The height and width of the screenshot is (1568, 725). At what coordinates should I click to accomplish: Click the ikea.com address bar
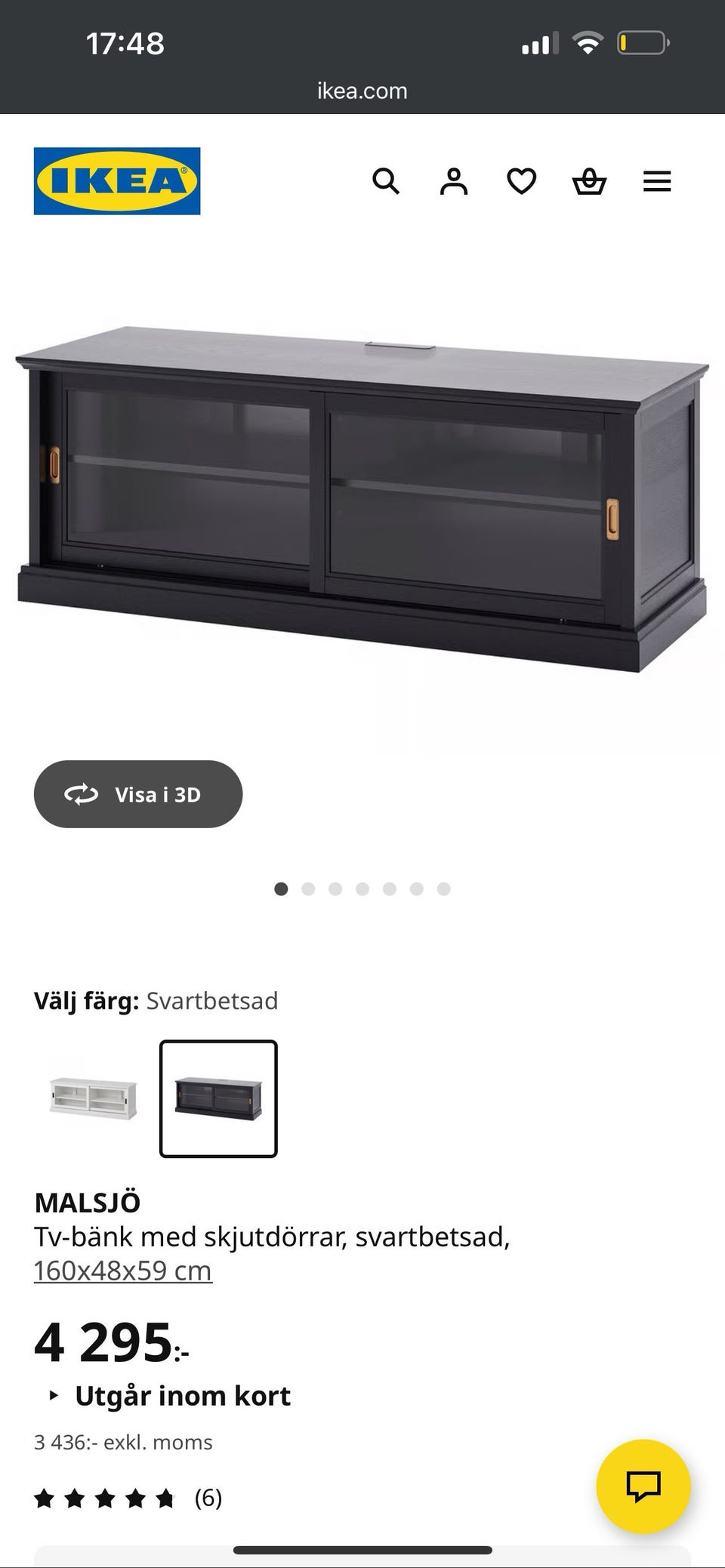(x=362, y=91)
